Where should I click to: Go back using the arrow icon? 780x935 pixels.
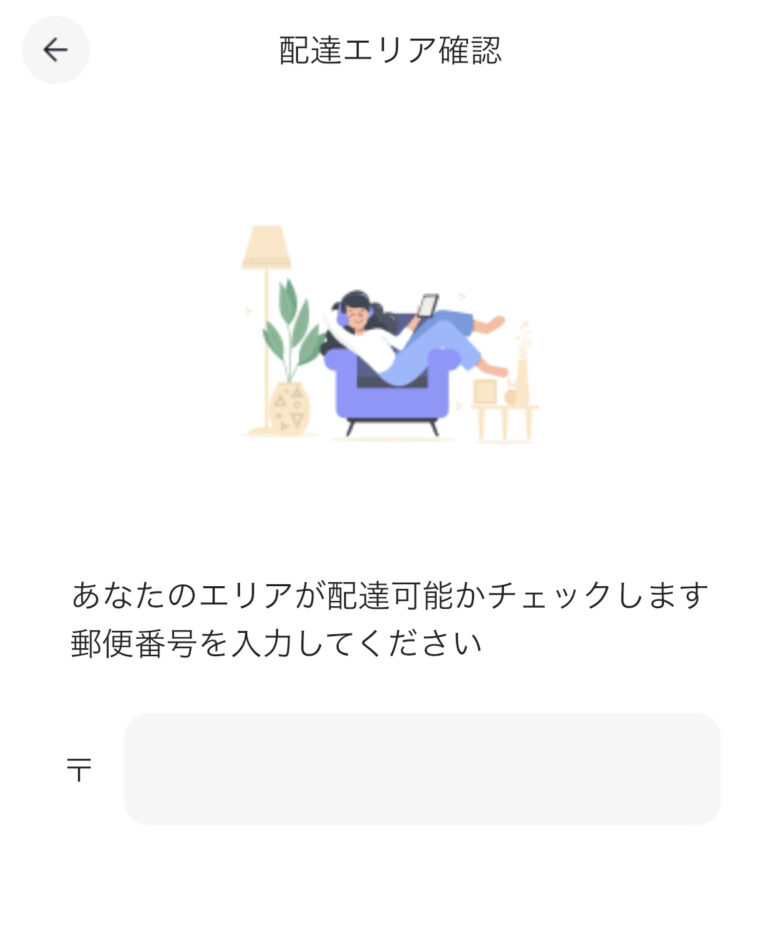click(x=56, y=50)
